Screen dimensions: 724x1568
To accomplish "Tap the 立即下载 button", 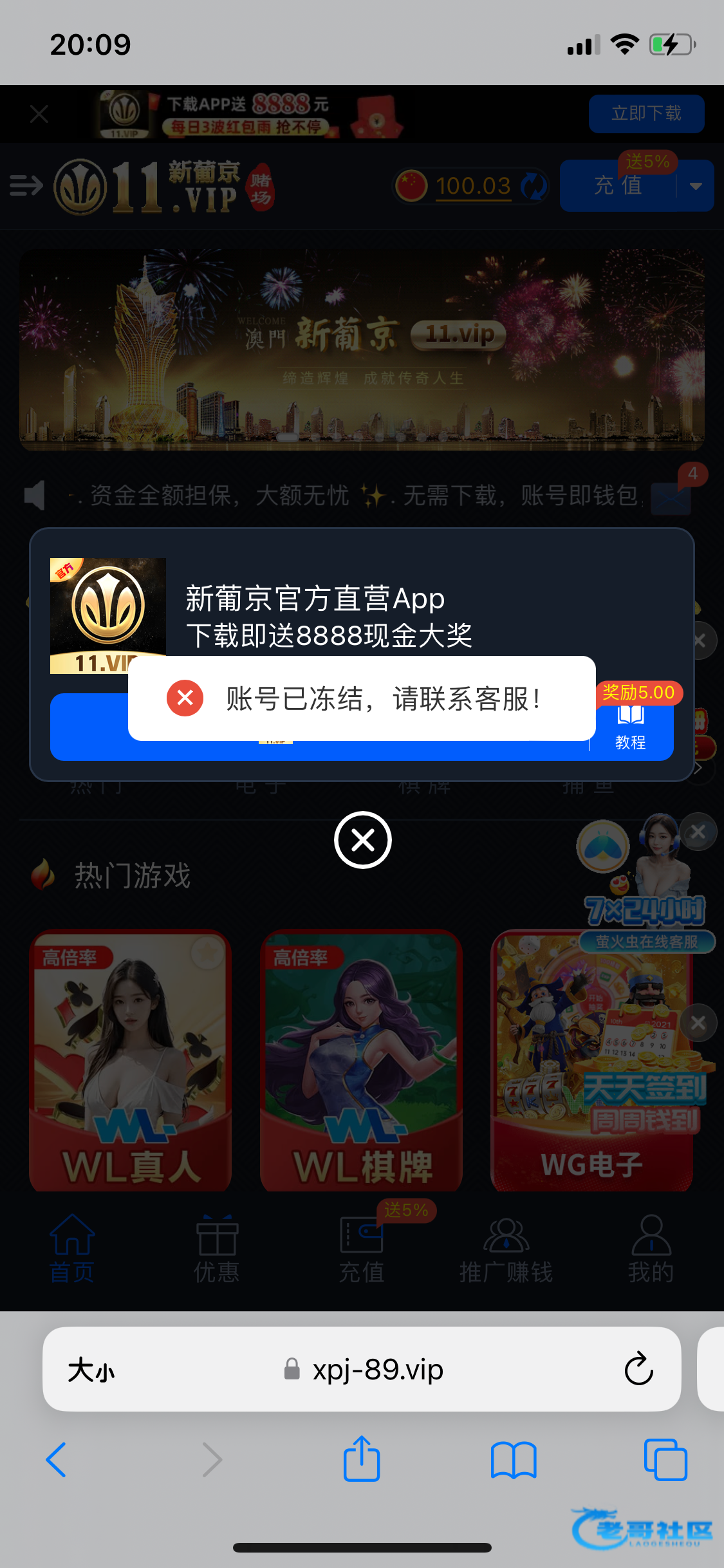I will click(646, 114).
